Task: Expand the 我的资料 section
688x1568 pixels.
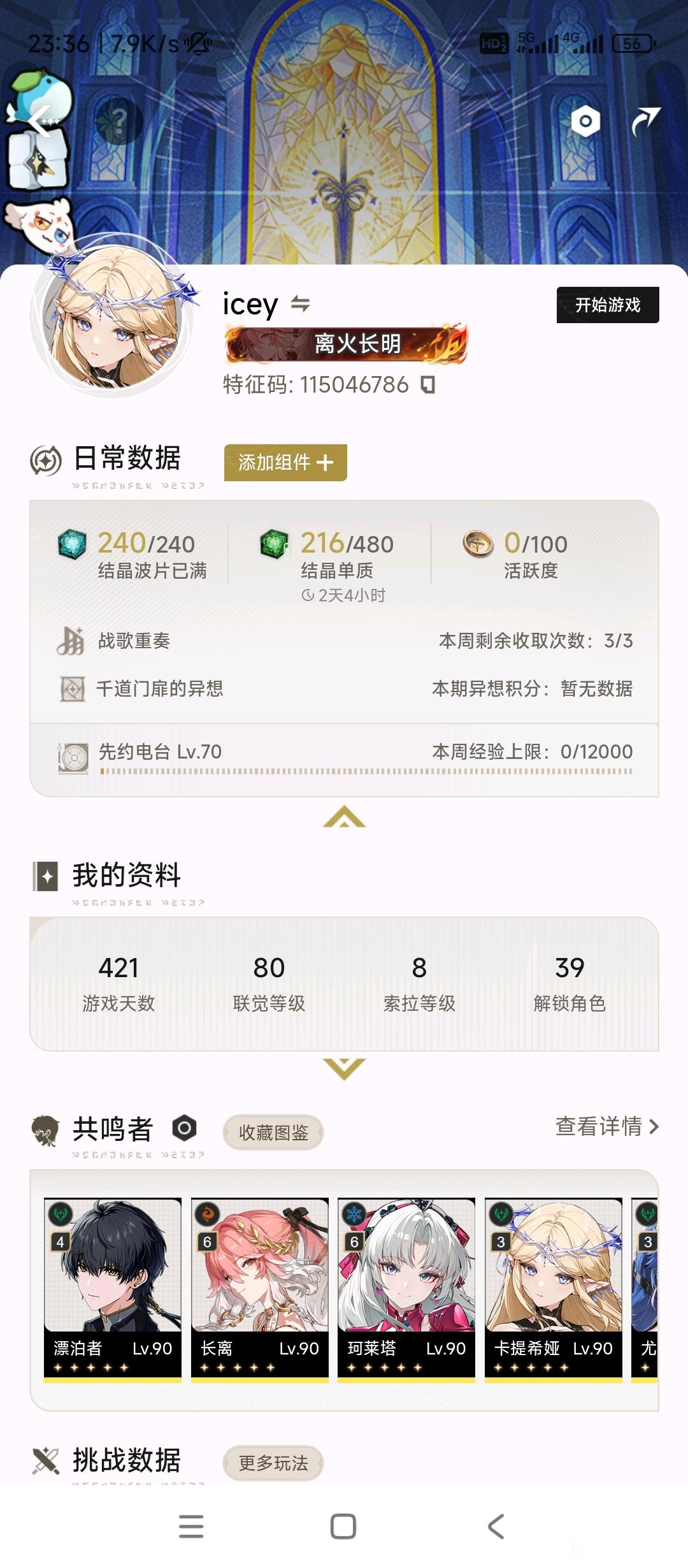Action: click(344, 1068)
